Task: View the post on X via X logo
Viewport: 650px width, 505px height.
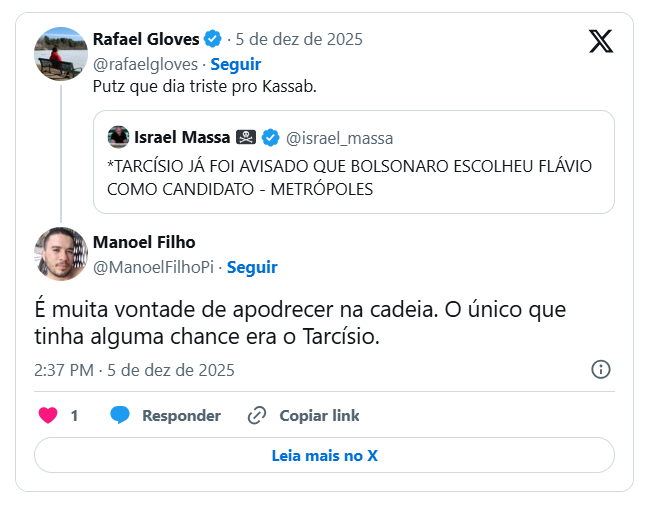Action: pyautogui.click(x=600, y=41)
